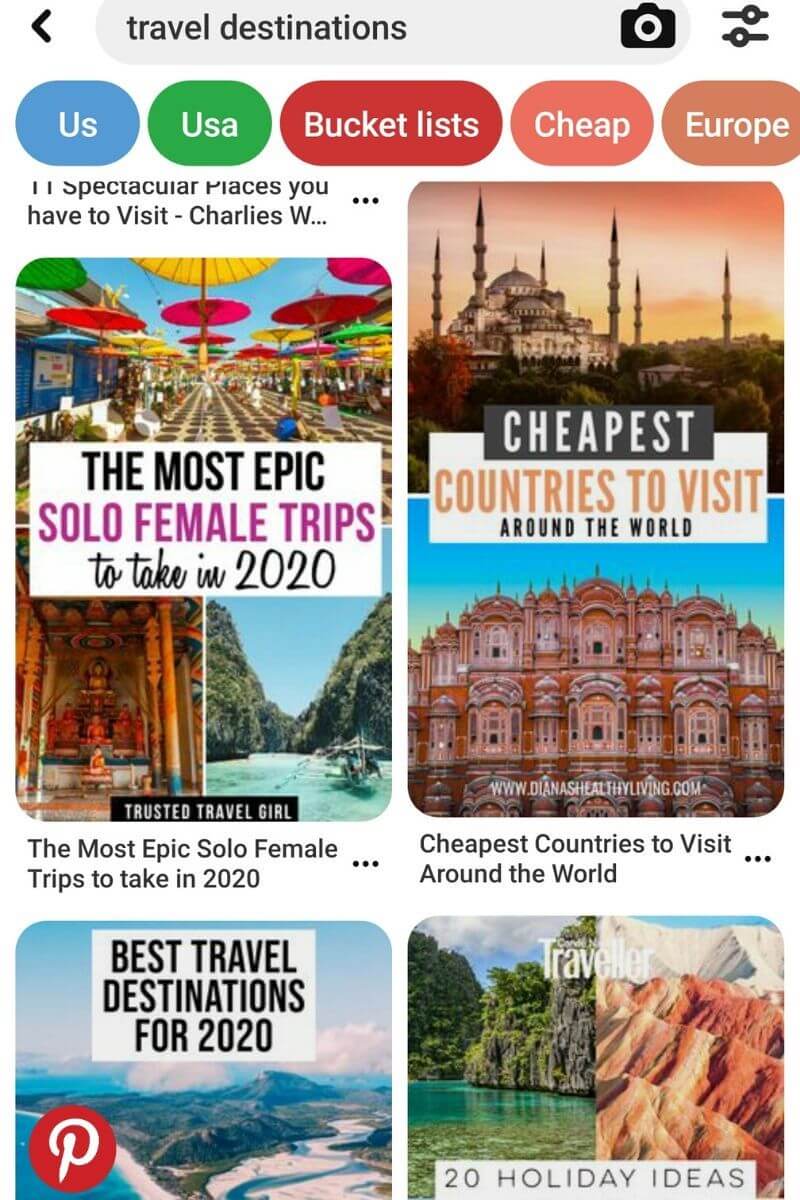
Task: Open more options for Spectacular Places pin
Action: tap(366, 200)
